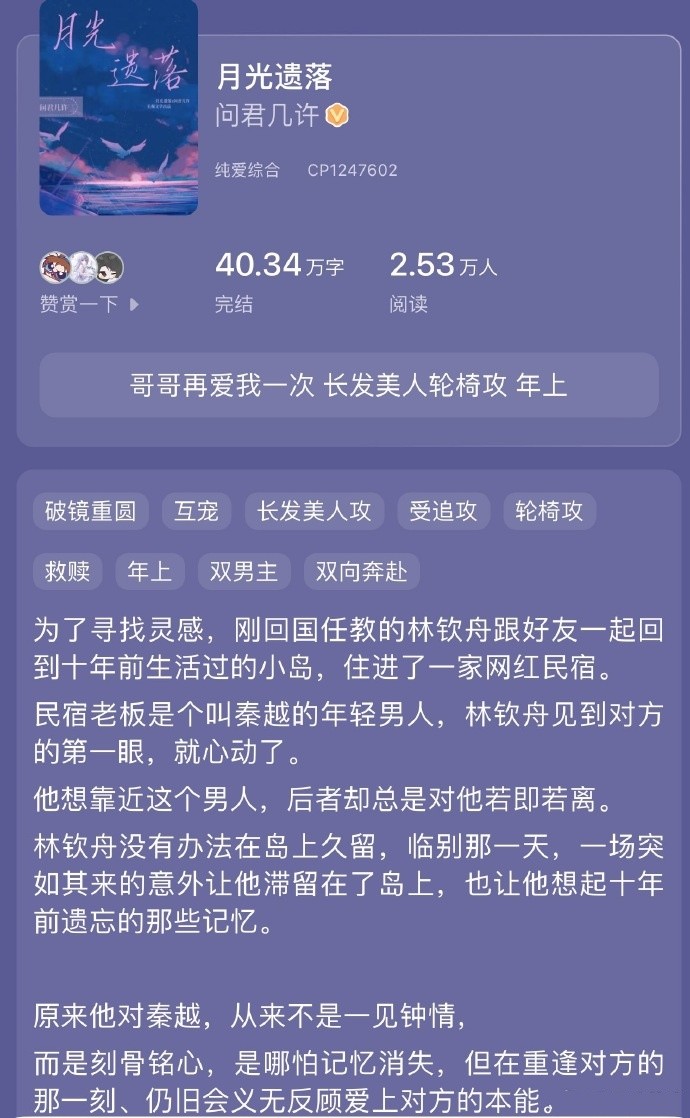Select the 破镜重圆 tag
The image size is (690, 1118).
[x=91, y=511]
